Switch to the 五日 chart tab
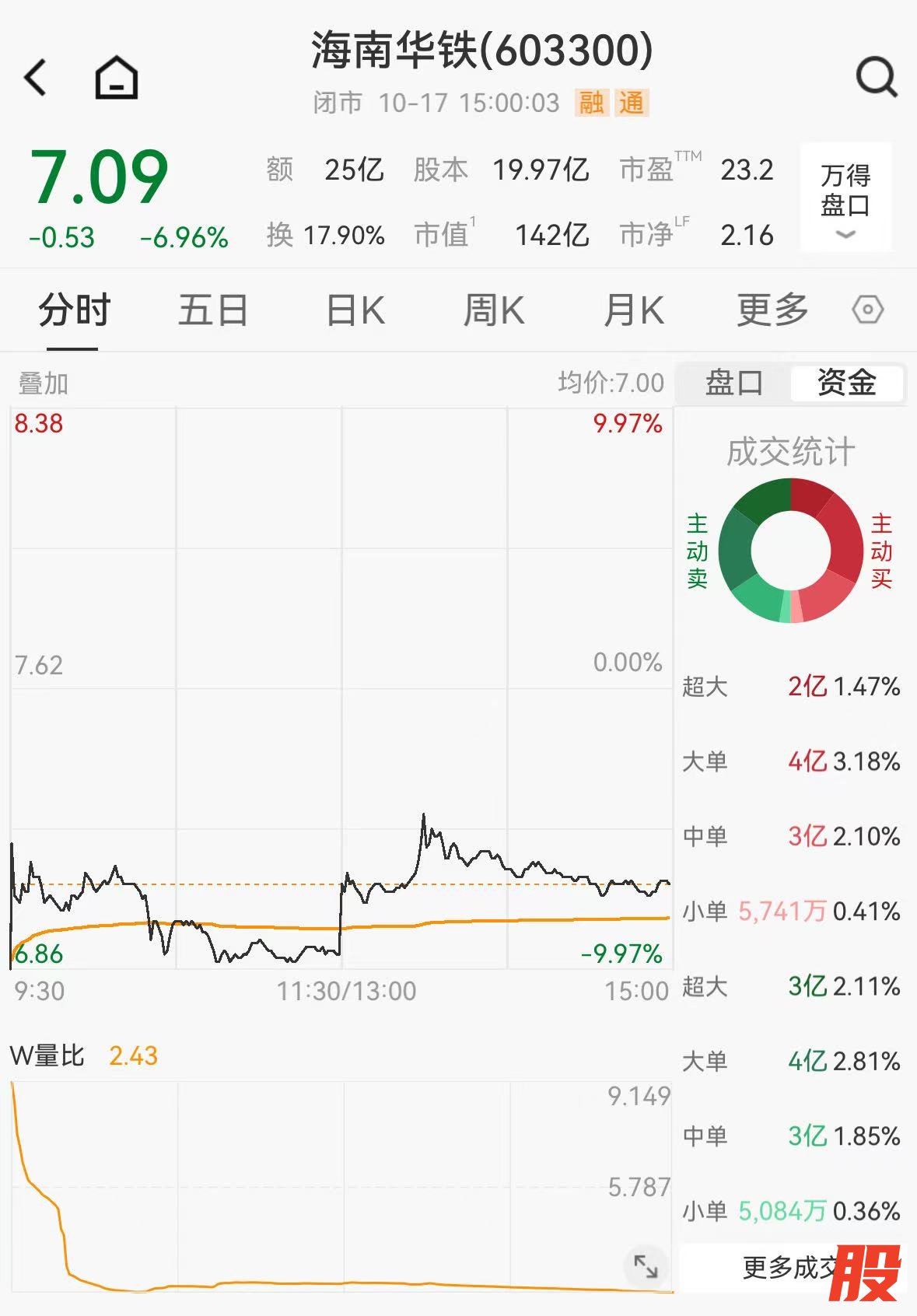917x1316 pixels. (212, 311)
